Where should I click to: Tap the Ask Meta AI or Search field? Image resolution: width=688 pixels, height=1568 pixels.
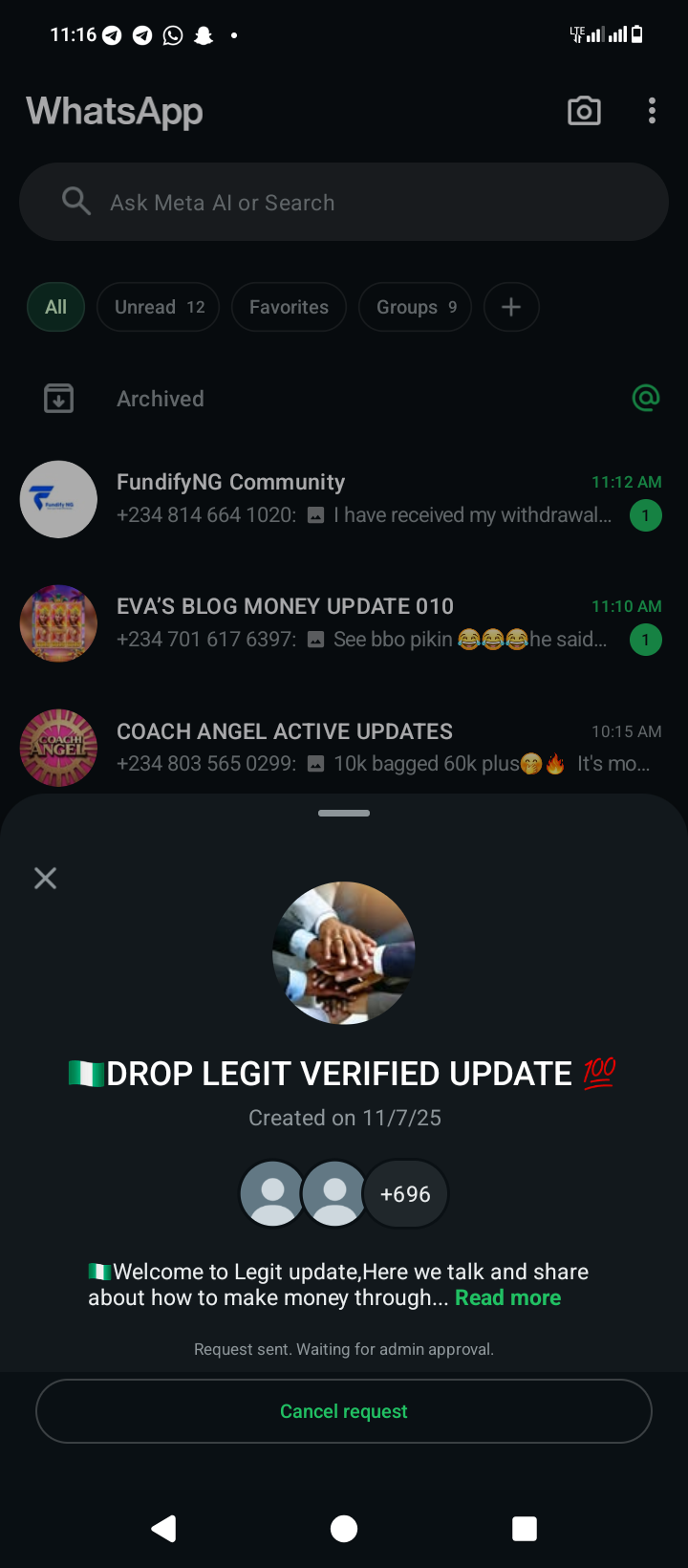pos(344,202)
